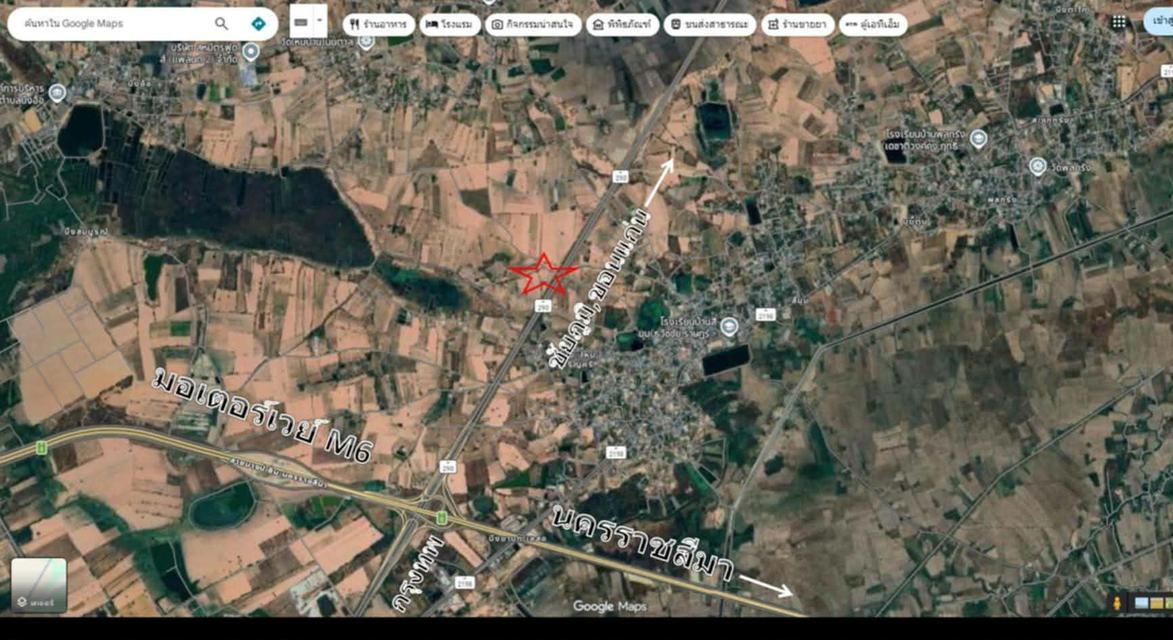The width and height of the screenshot is (1173, 640).
Task: Open directions with the blue arrow icon
Action: coord(259,23)
